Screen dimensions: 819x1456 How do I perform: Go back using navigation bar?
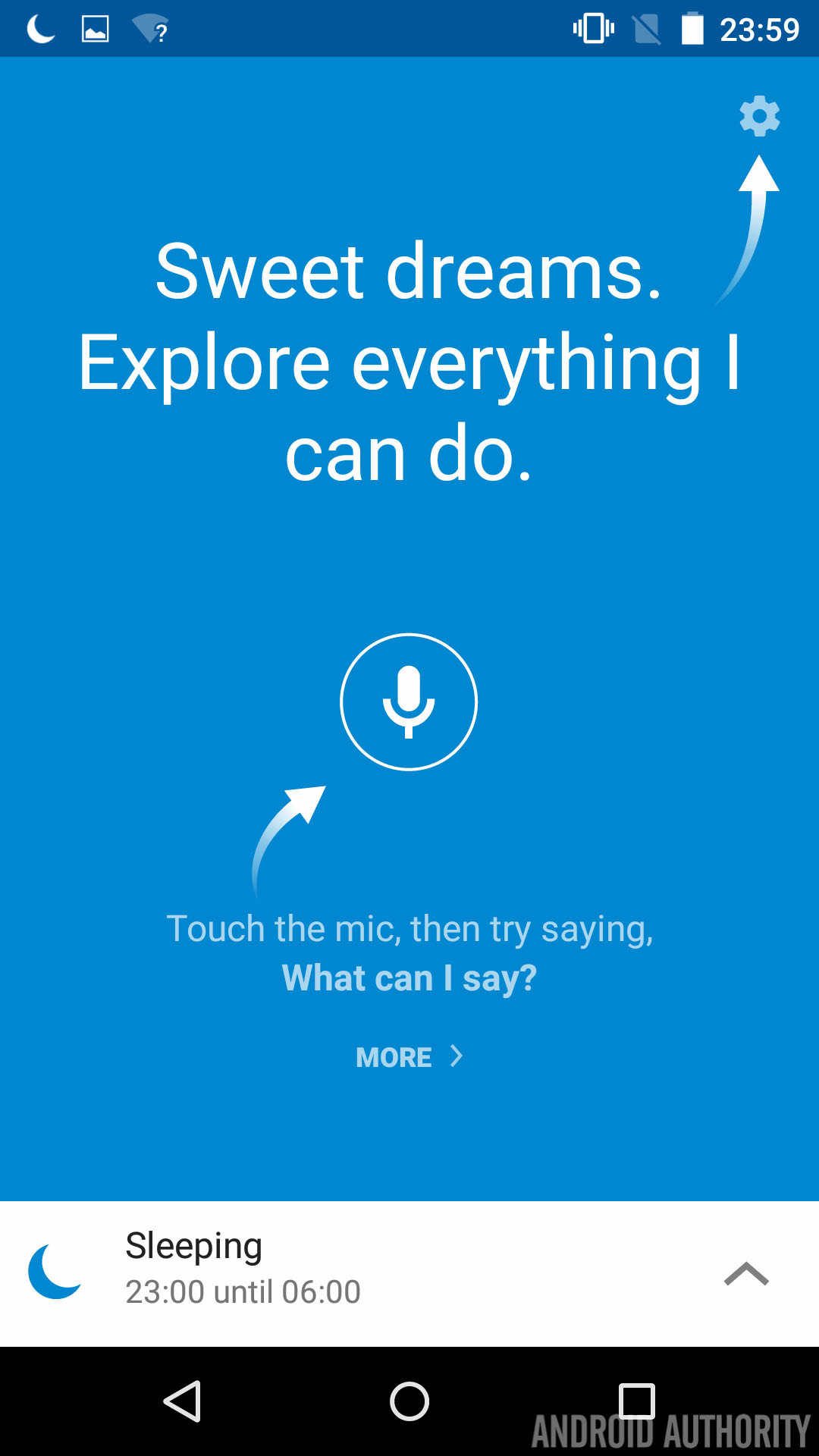pyautogui.click(x=183, y=1401)
